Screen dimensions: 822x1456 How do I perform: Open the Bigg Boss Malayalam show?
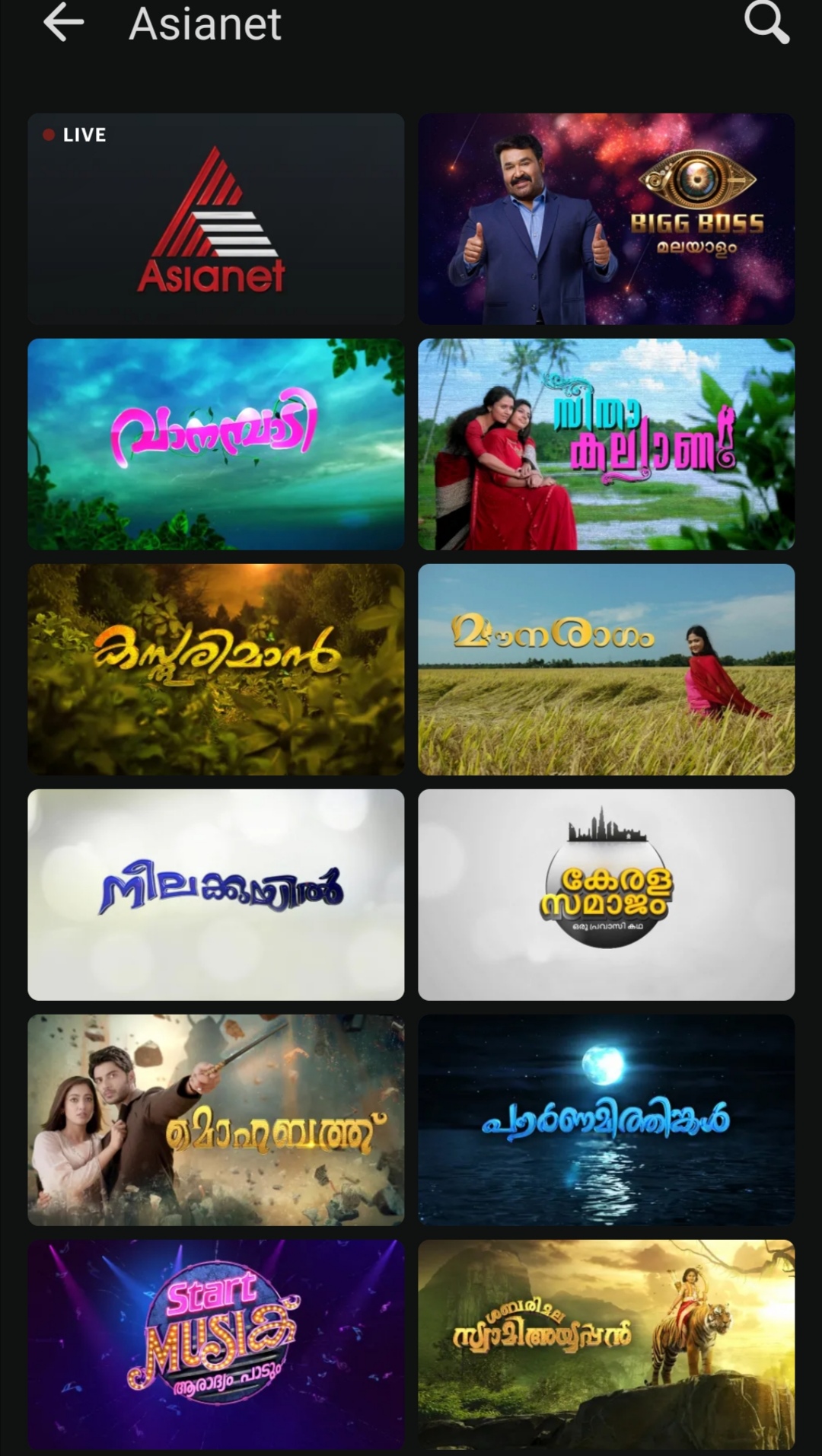[606, 219]
